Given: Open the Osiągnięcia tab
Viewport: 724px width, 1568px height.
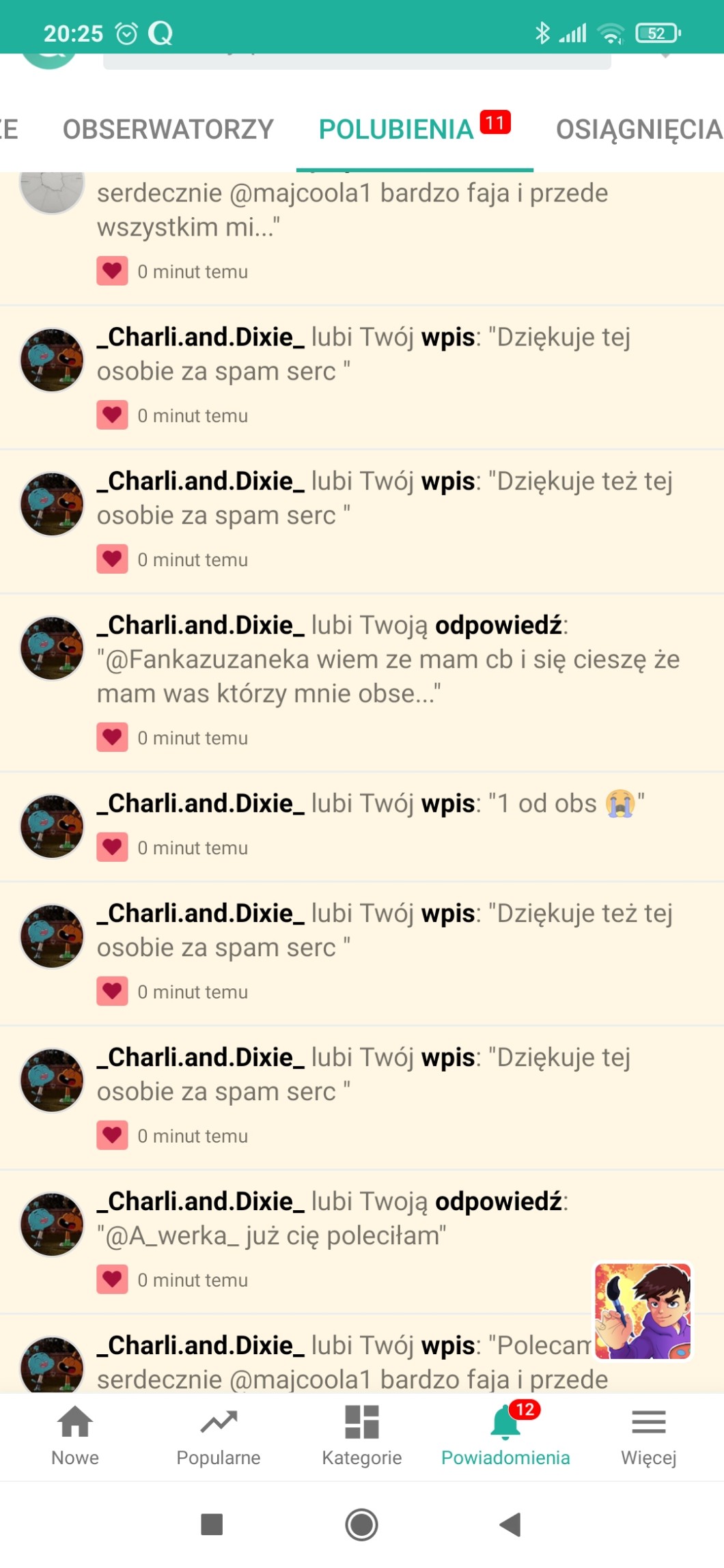Looking at the screenshot, I should click(639, 129).
